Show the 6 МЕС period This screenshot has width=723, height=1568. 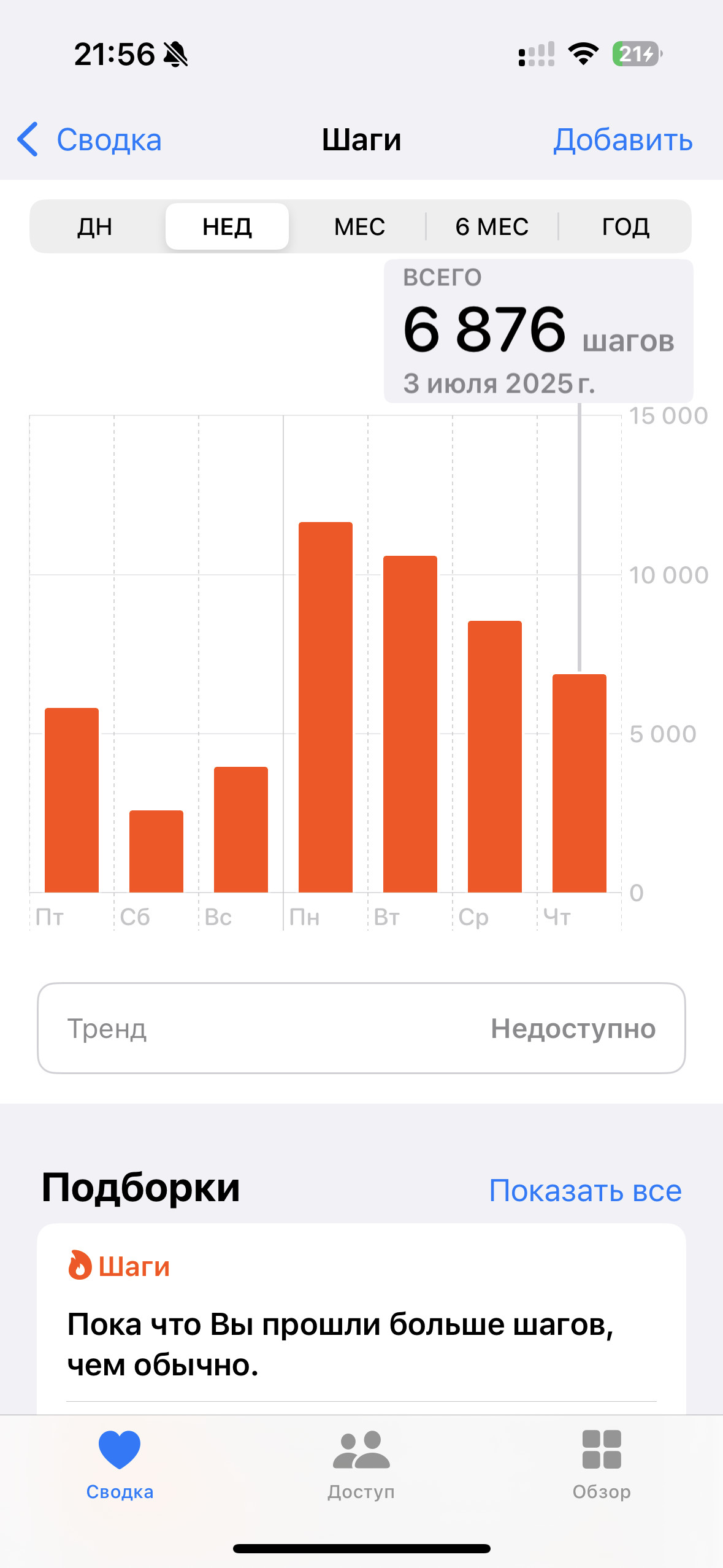click(492, 227)
